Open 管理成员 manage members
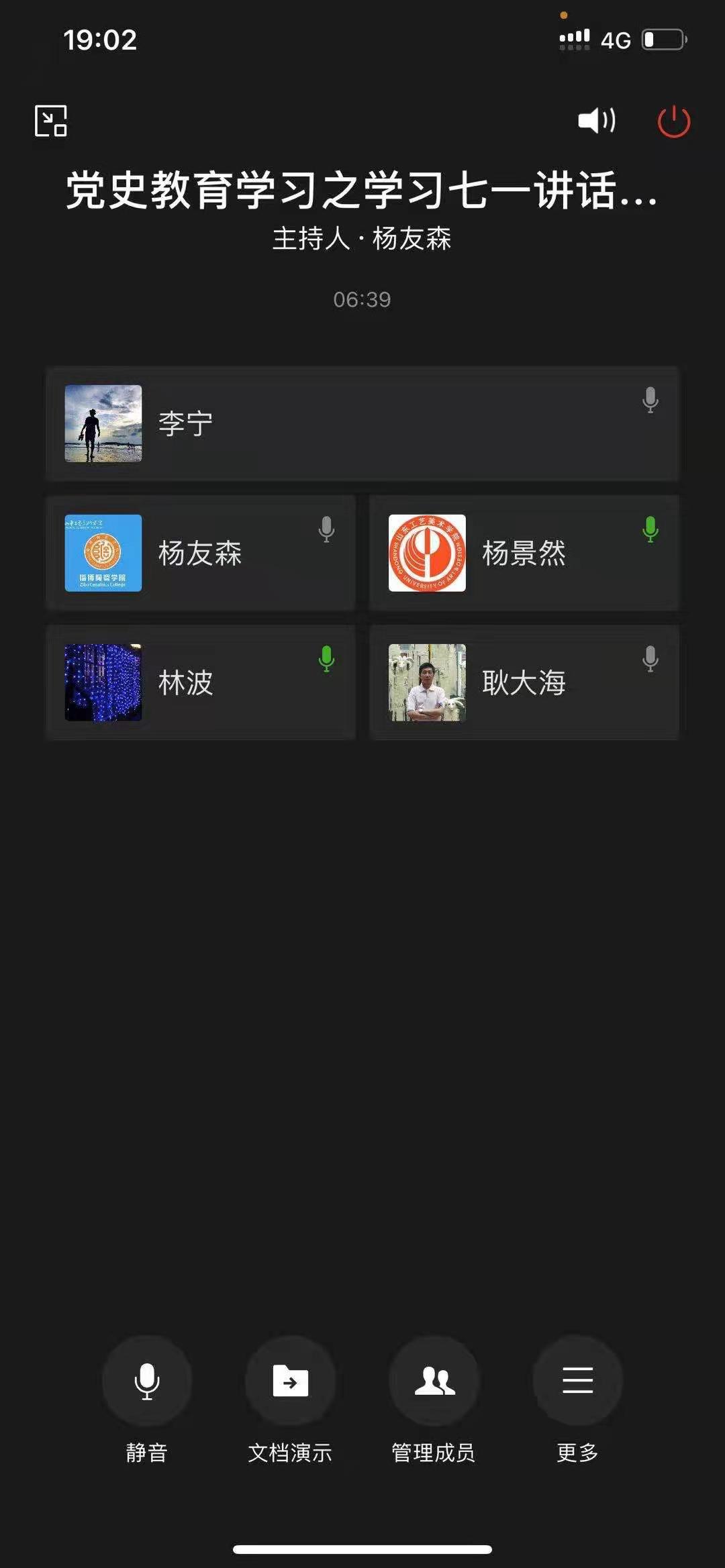The width and height of the screenshot is (725, 1568). 434,1381
